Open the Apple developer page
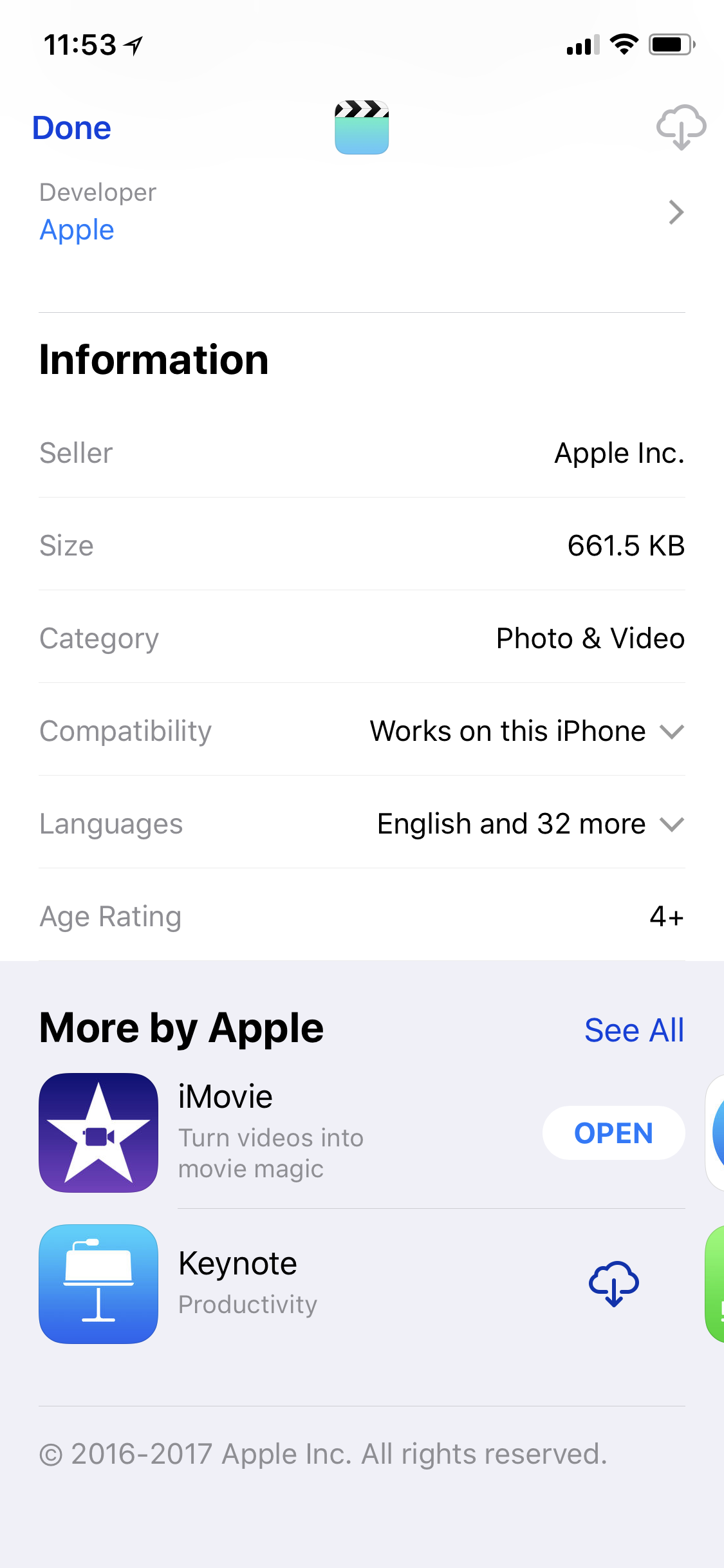 point(360,212)
